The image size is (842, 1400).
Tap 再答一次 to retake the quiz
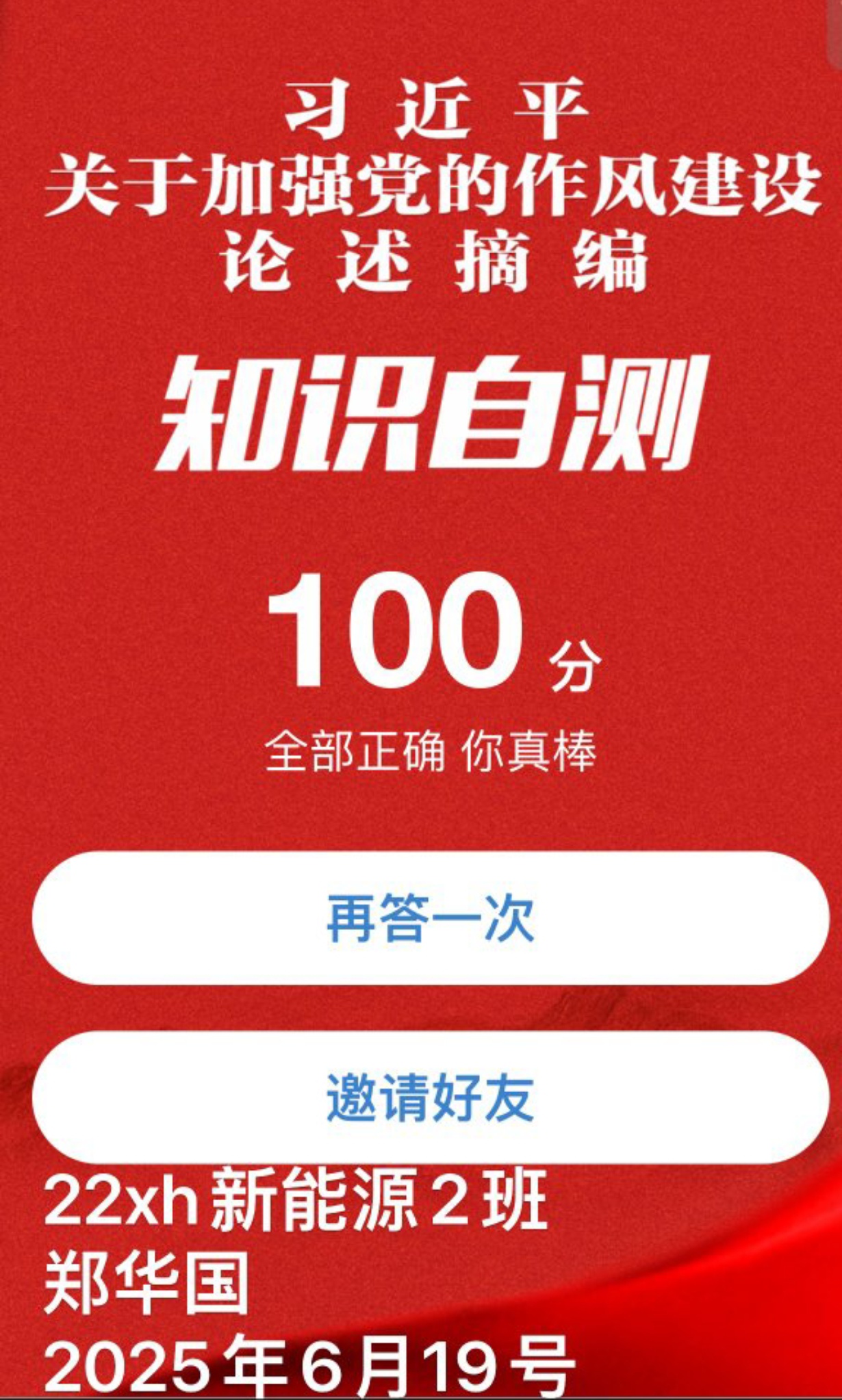click(430, 918)
